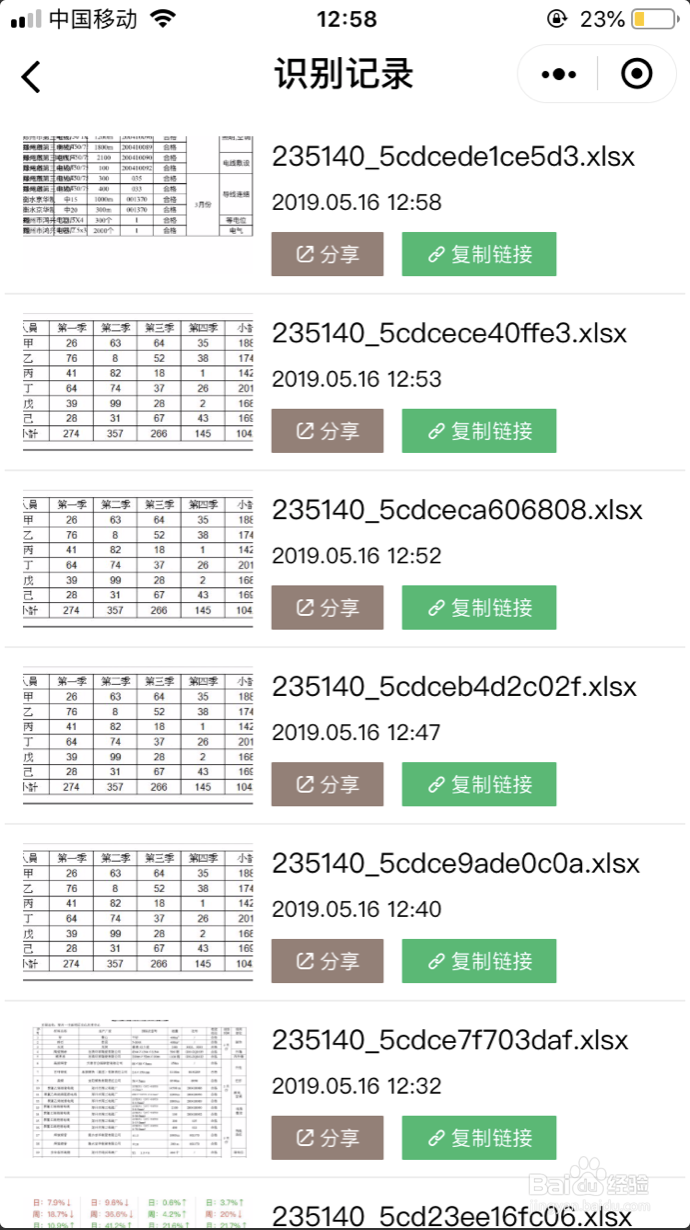Go back using the arrow icon

33,76
